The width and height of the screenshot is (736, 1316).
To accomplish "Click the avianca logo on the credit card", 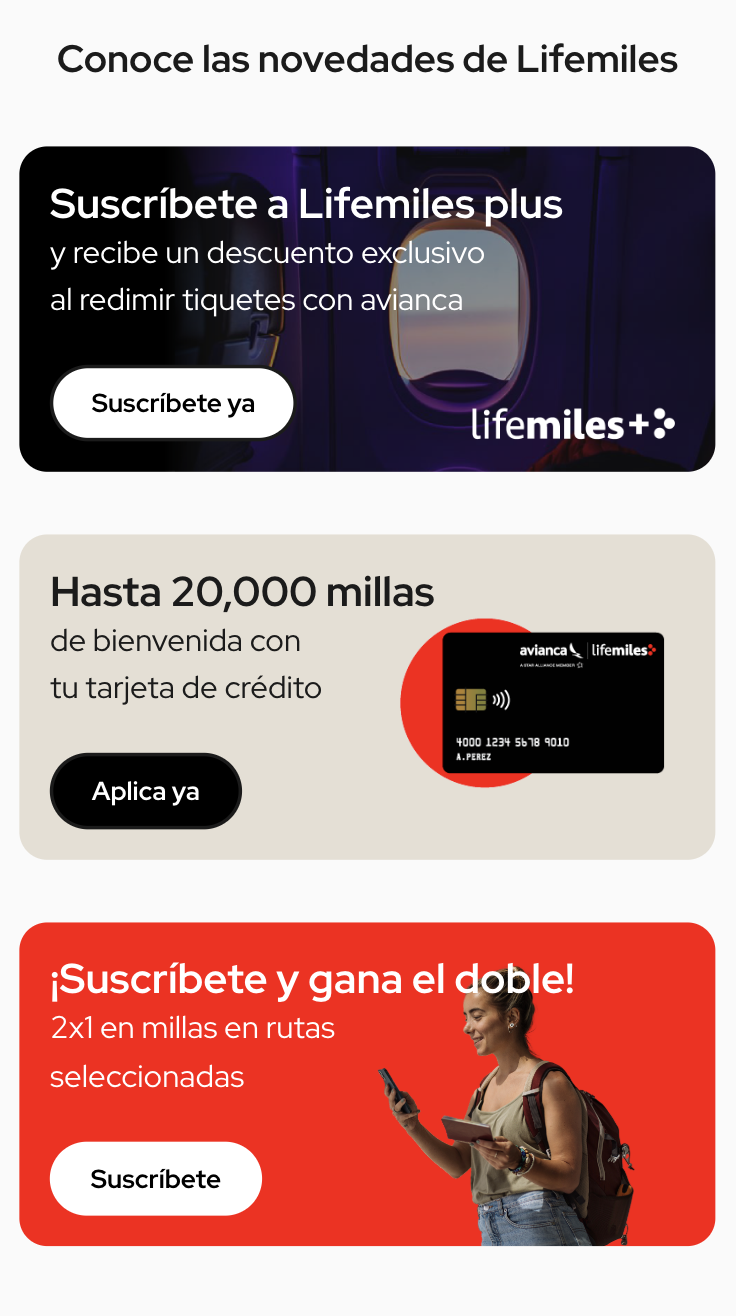I will (x=547, y=649).
